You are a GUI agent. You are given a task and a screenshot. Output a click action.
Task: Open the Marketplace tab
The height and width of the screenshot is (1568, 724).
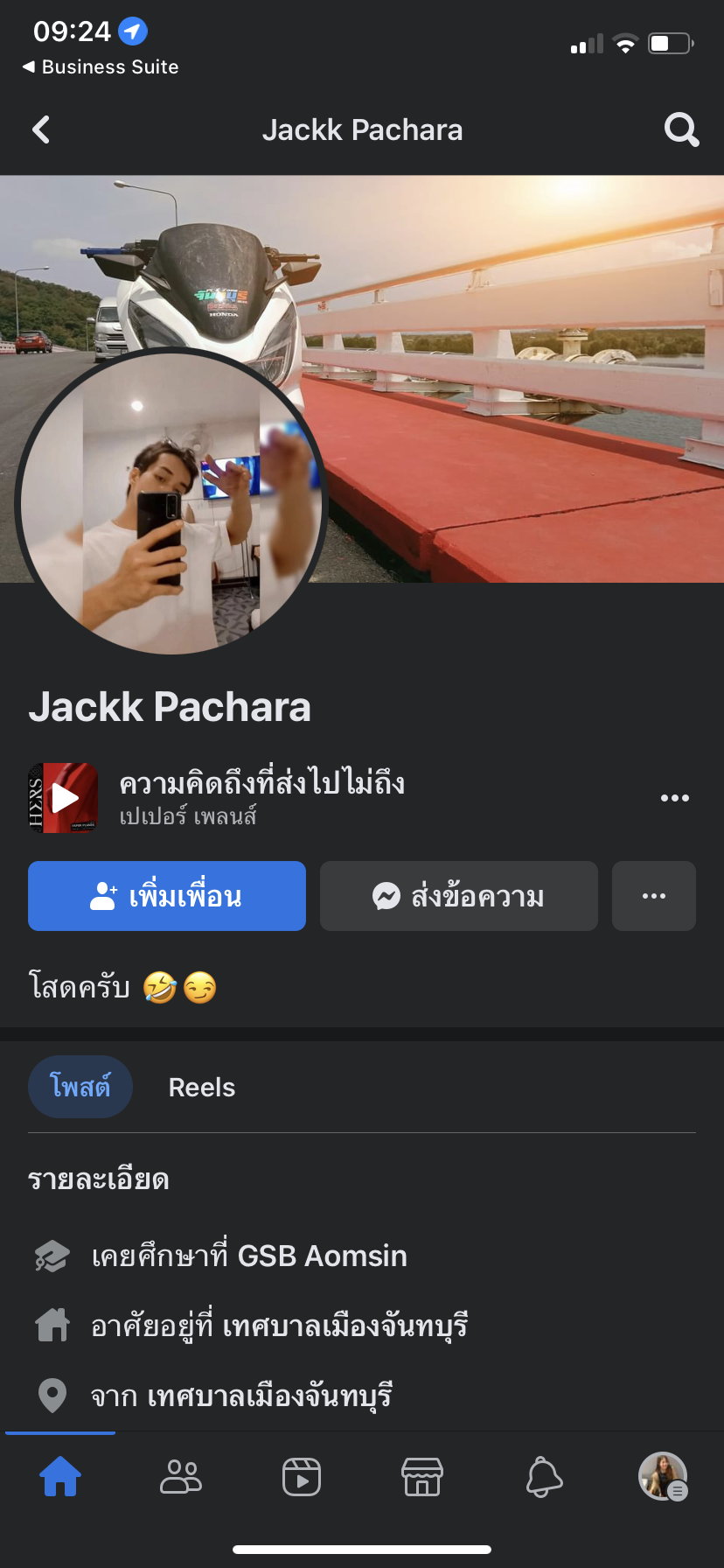(422, 1477)
